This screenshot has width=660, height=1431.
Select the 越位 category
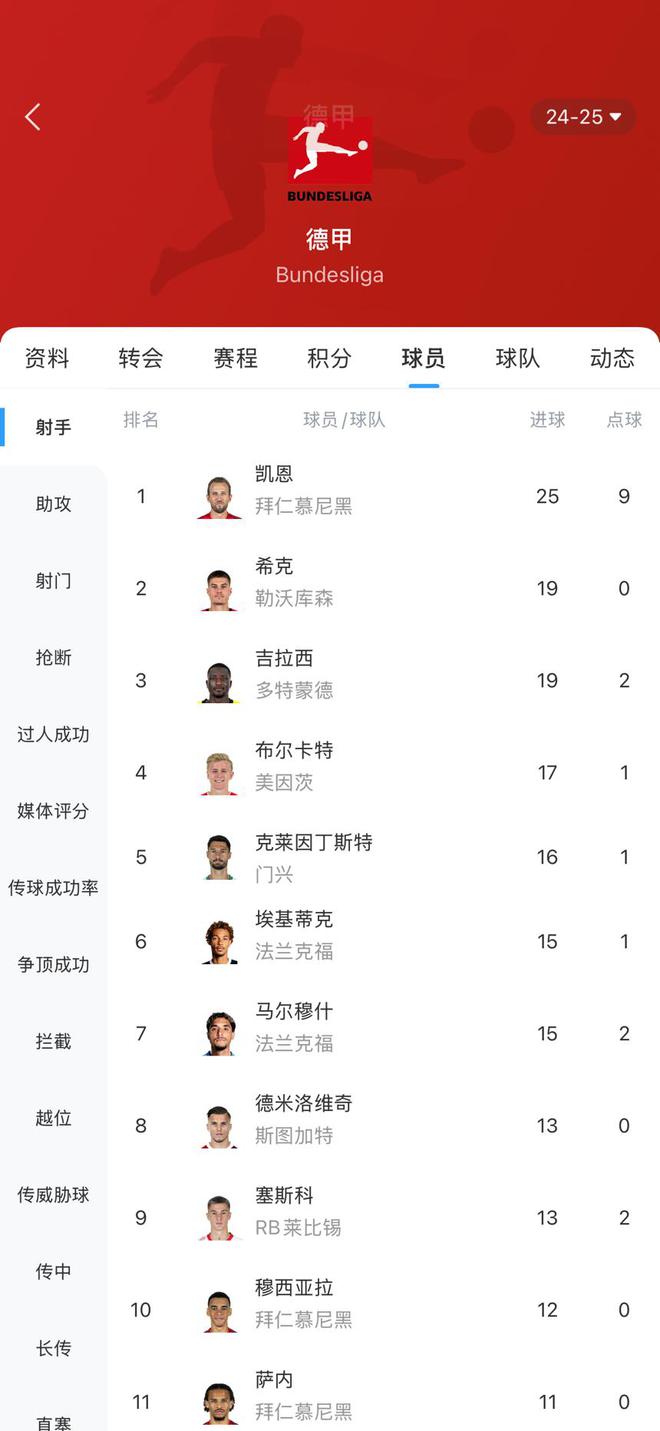(x=53, y=1118)
